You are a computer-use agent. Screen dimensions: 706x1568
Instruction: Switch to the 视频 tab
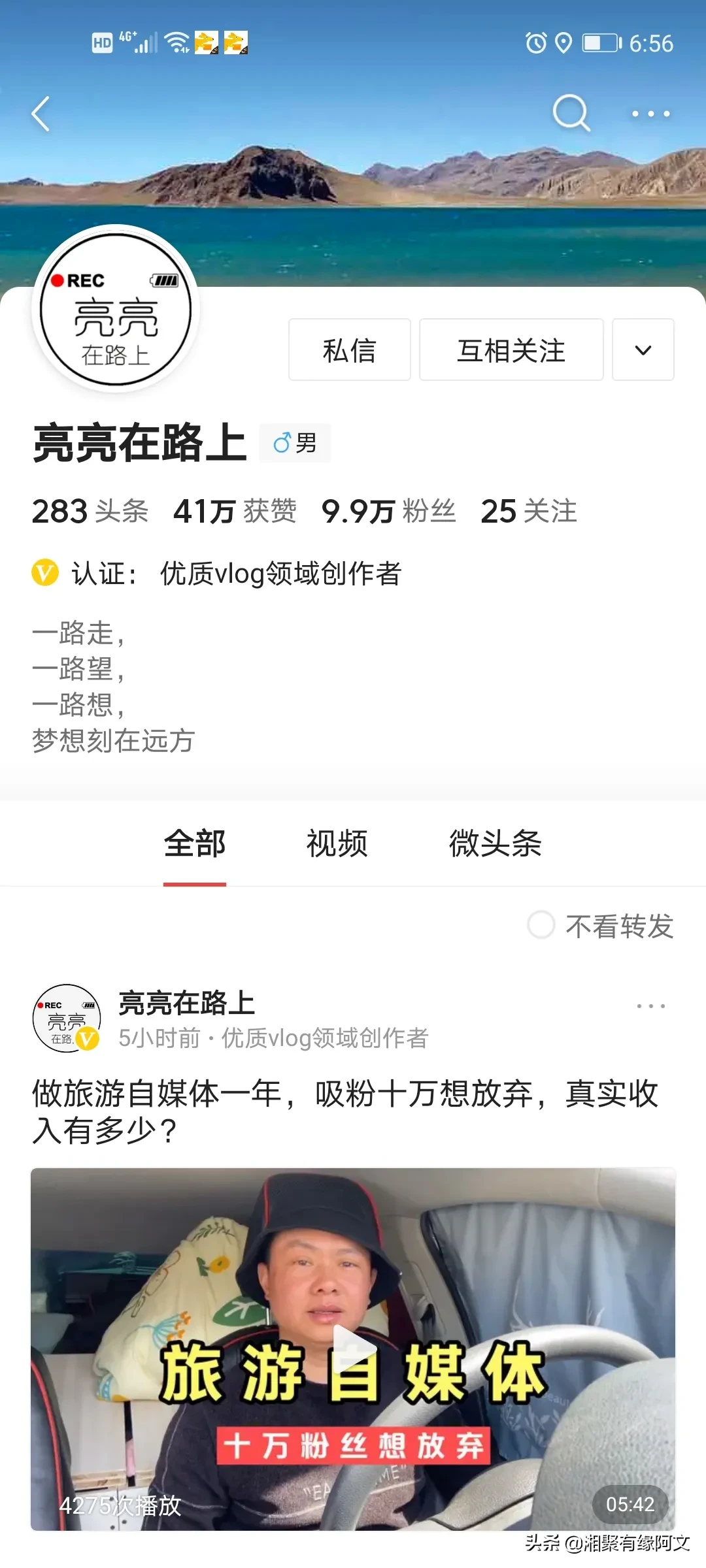pyautogui.click(x=337, y=843)
